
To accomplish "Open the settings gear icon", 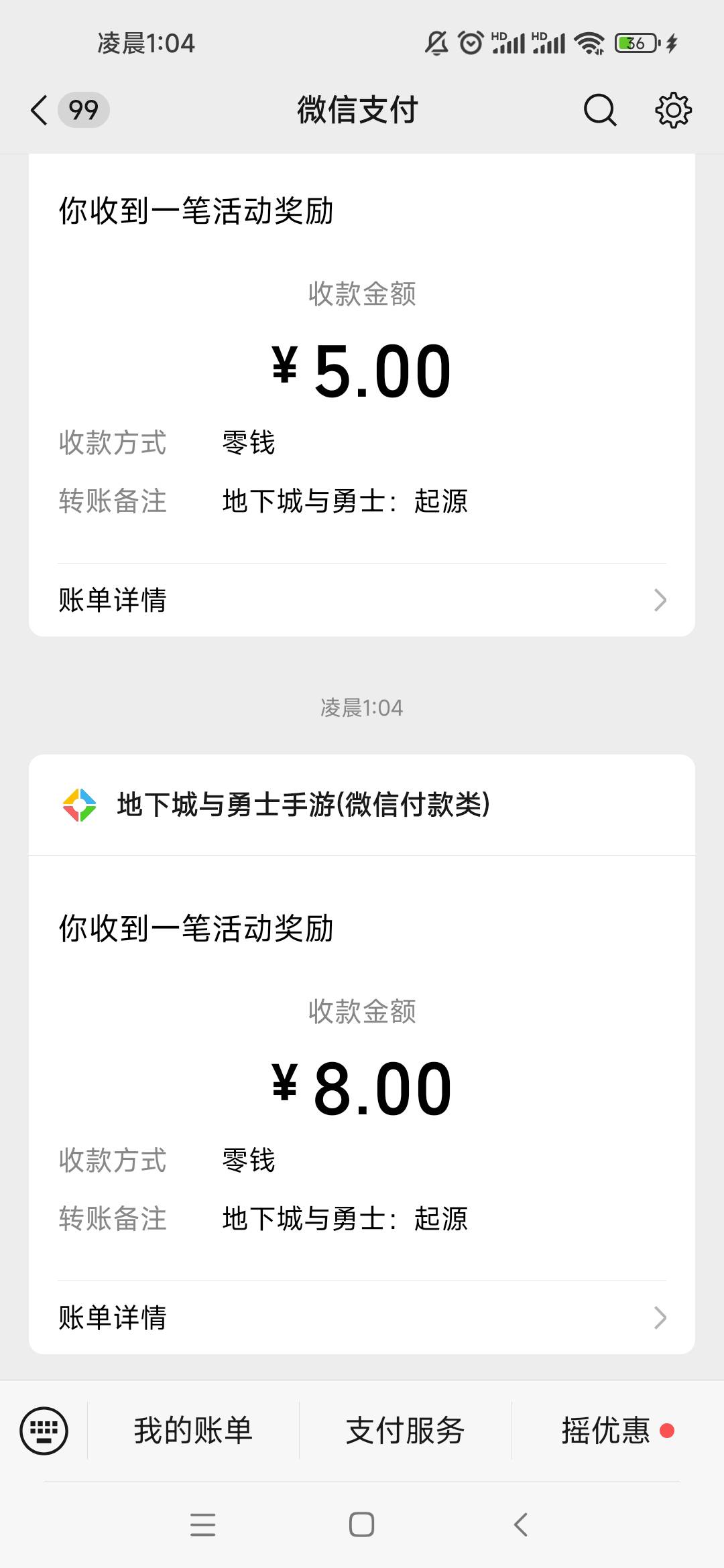I will coord(673,110).
